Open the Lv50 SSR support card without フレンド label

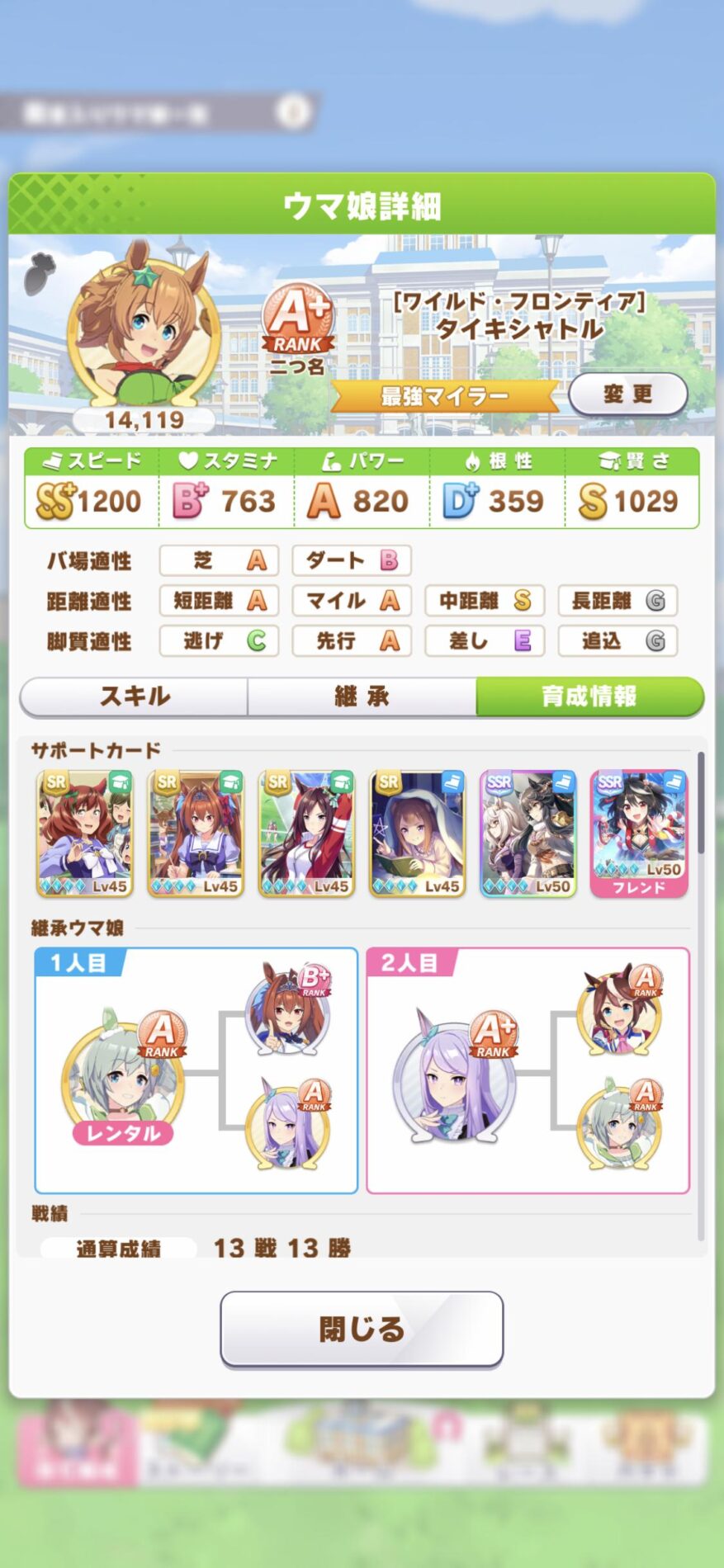tap(528, 834)
